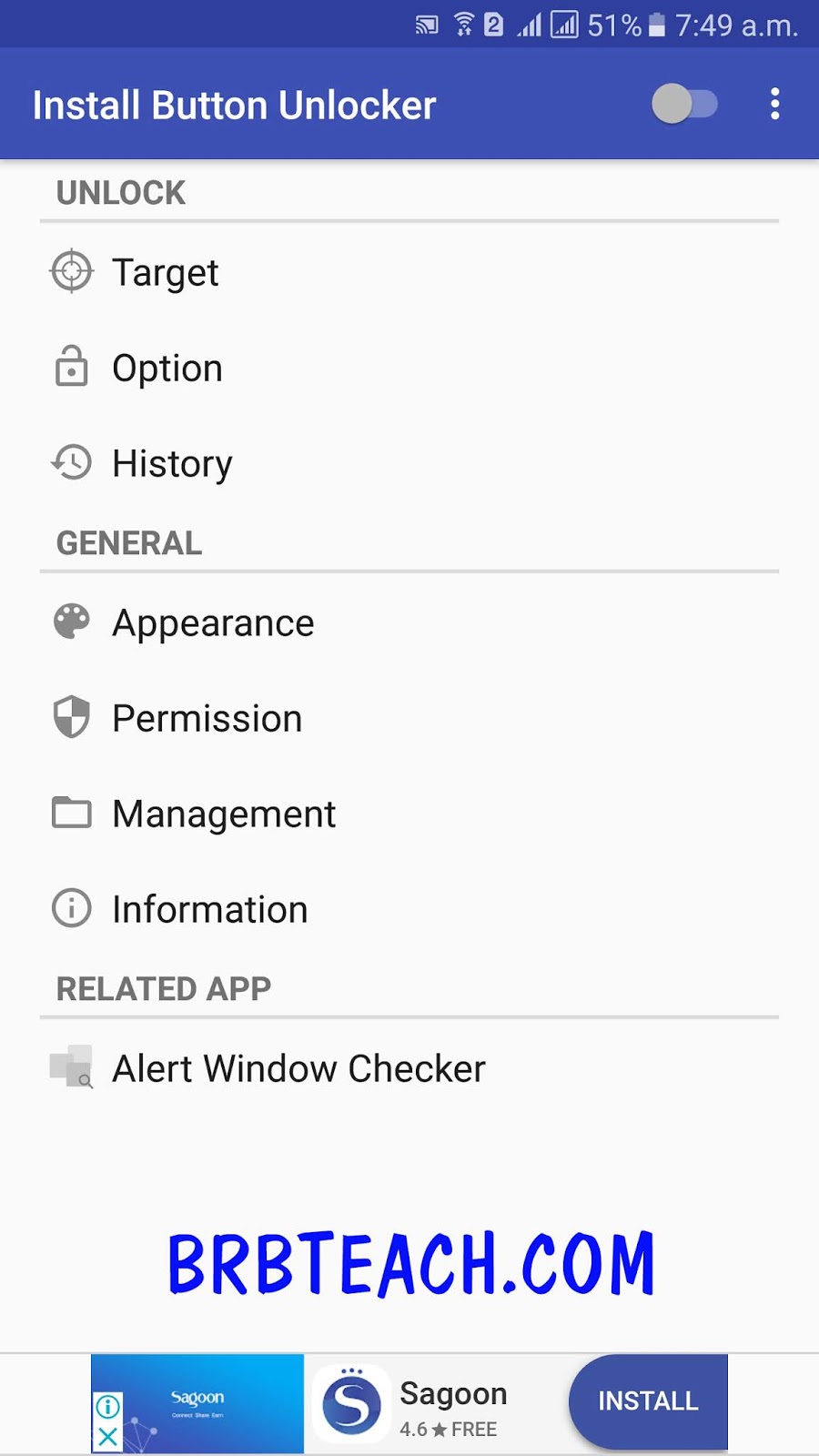Install the Sagoon app from the ad
Screen dimensions: 819x1456
tap(647, 1401)
